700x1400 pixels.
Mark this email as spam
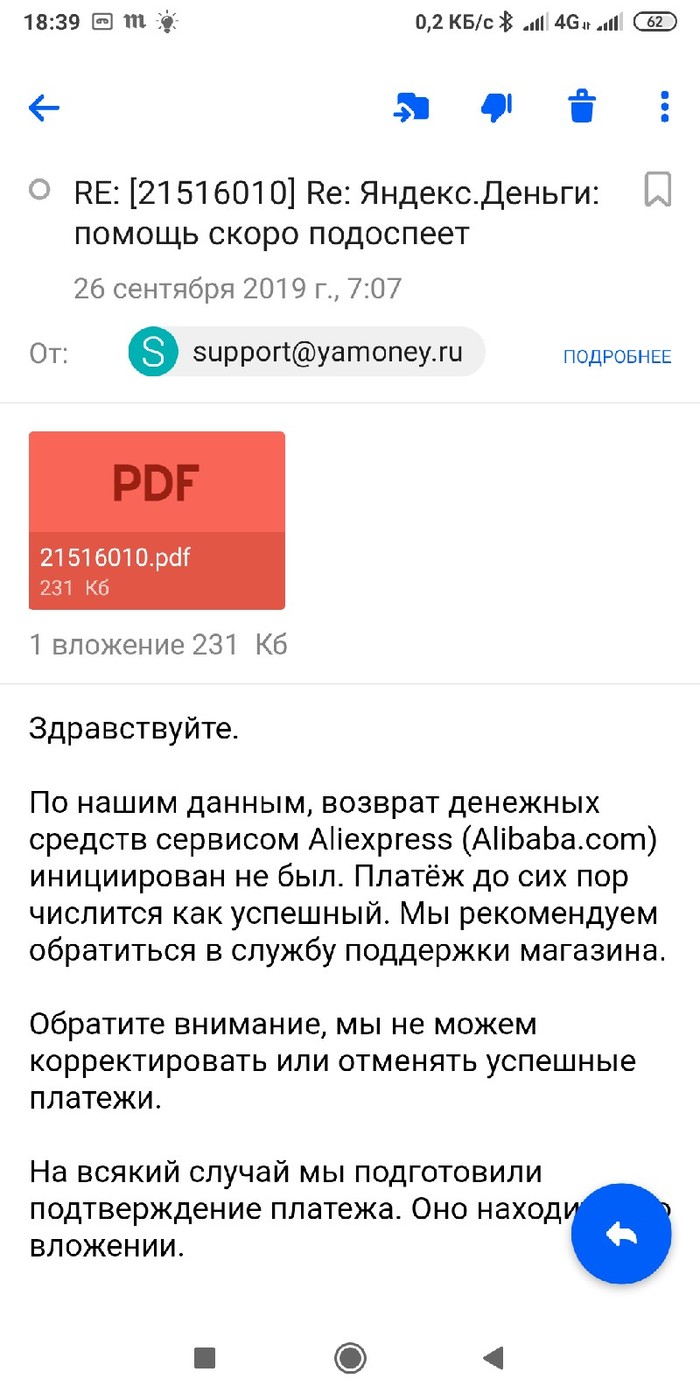click(497, 107)
